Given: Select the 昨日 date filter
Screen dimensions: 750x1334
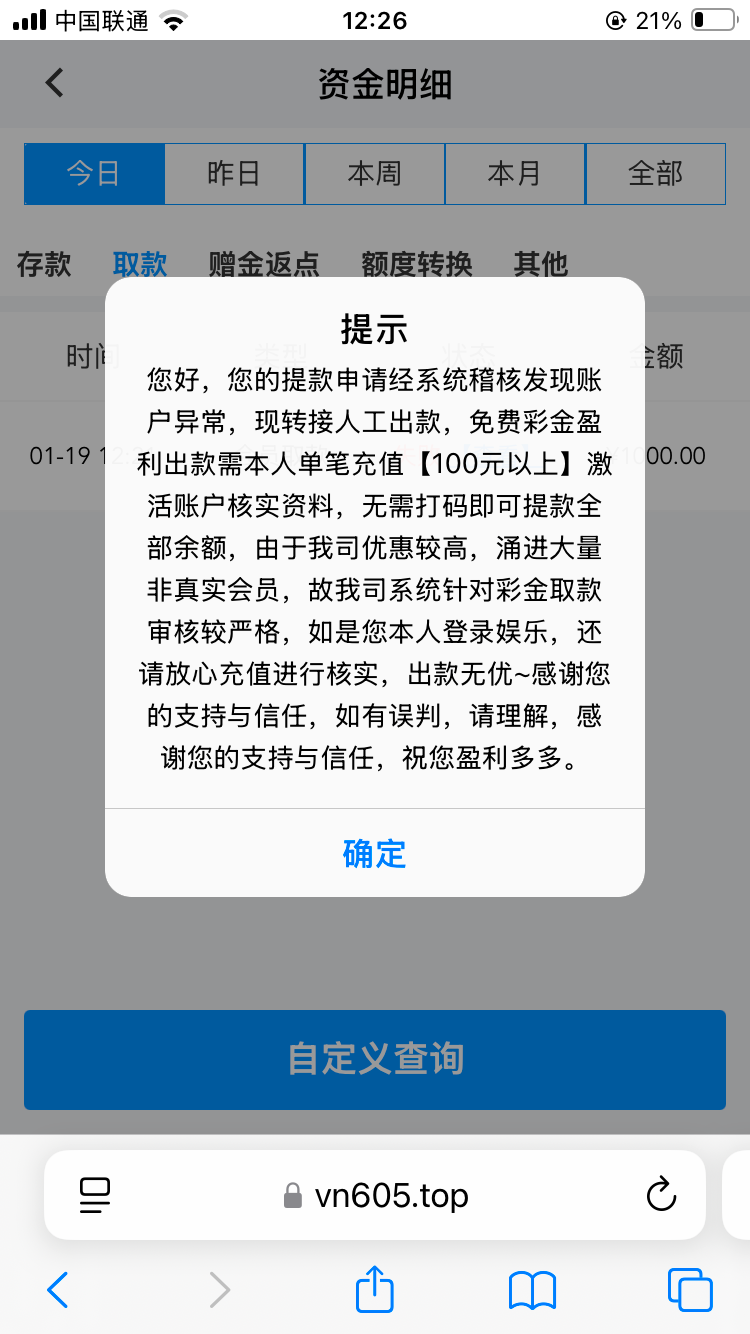Looking at the screenshot, I should click(234, 174).
